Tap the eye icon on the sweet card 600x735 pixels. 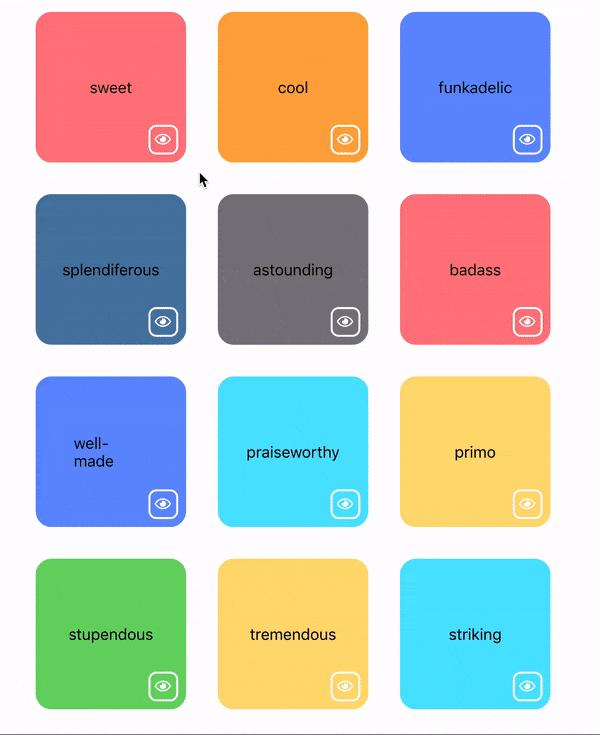pyautogui.click(x=164, y=140)
